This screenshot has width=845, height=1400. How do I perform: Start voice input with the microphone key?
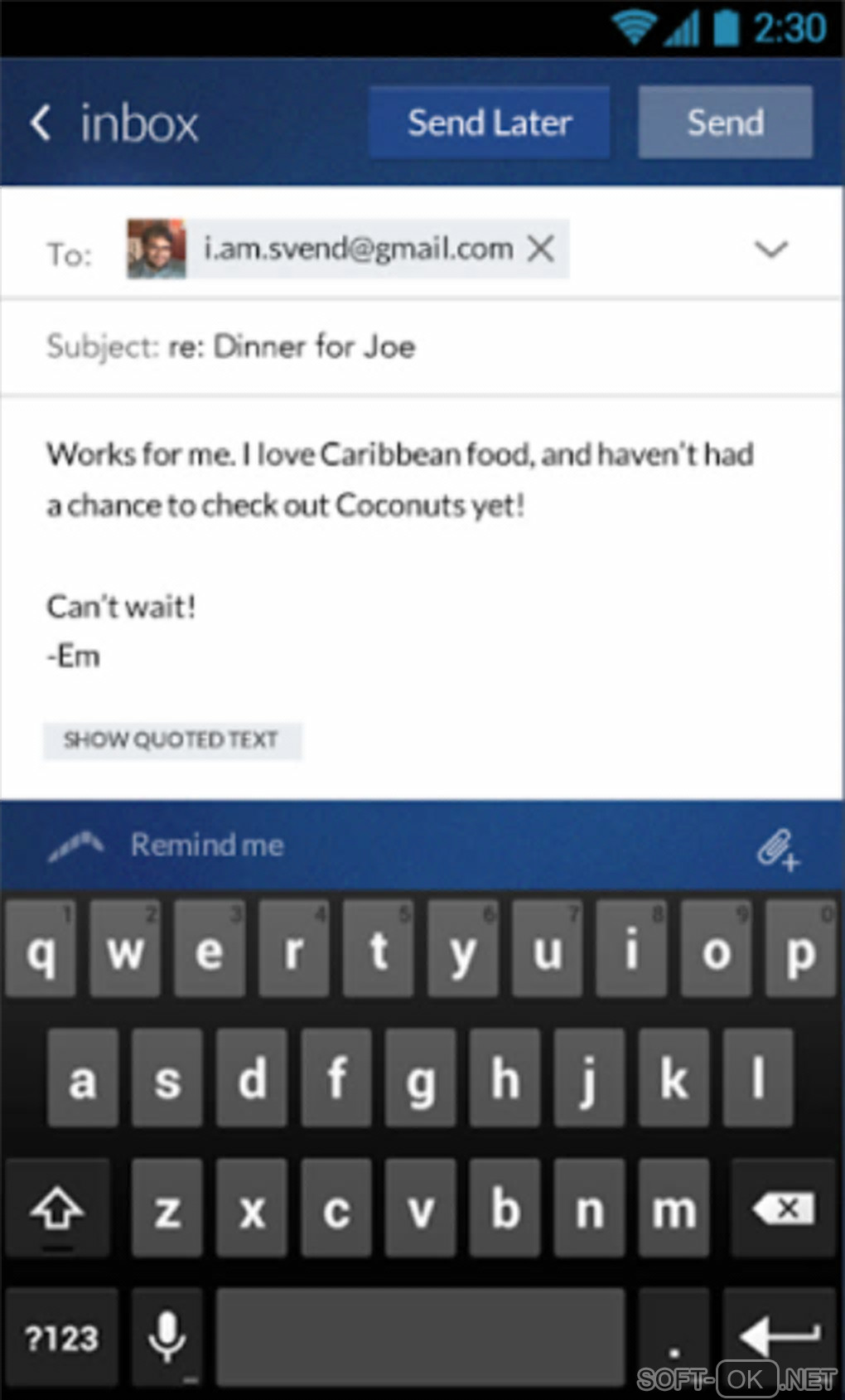167,1337
